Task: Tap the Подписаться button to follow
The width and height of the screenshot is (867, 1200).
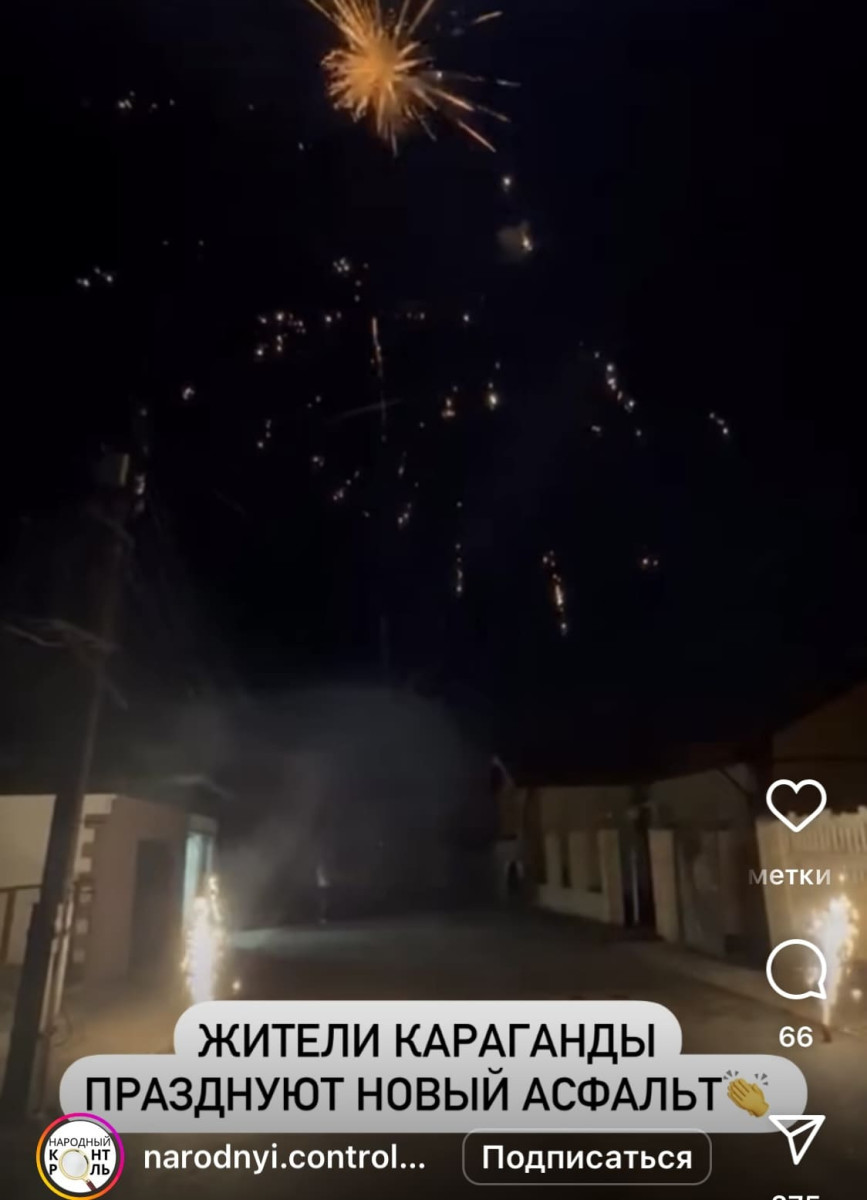Action: [x=586, y=1158]
